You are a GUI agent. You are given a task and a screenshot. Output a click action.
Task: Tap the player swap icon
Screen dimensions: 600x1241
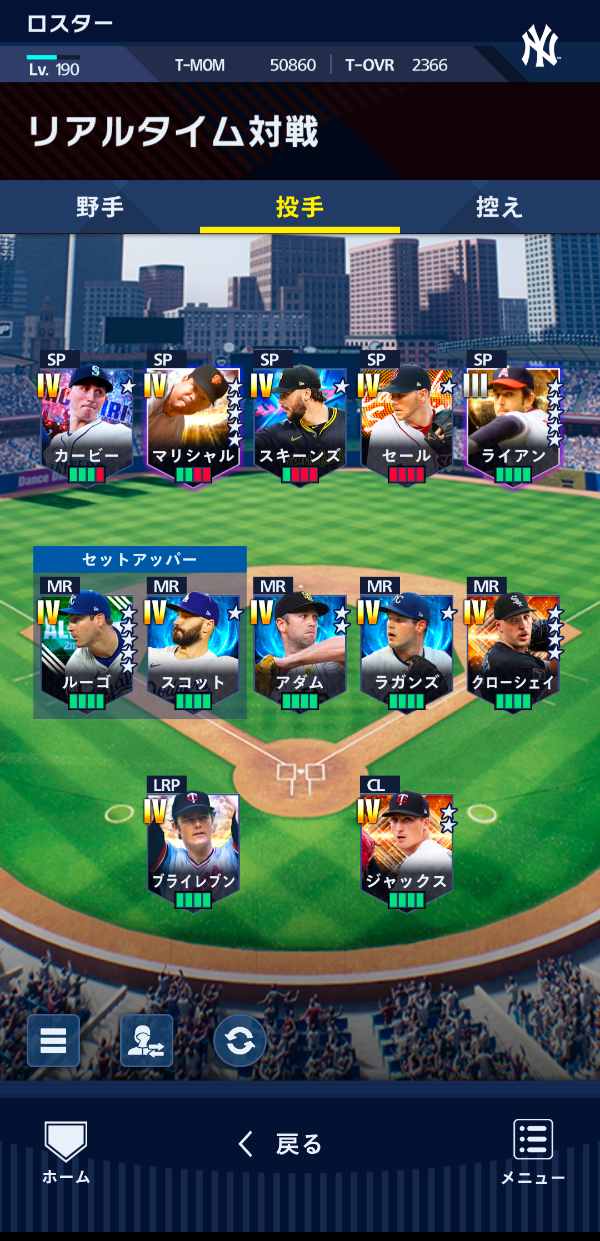tap(146, 1040)
